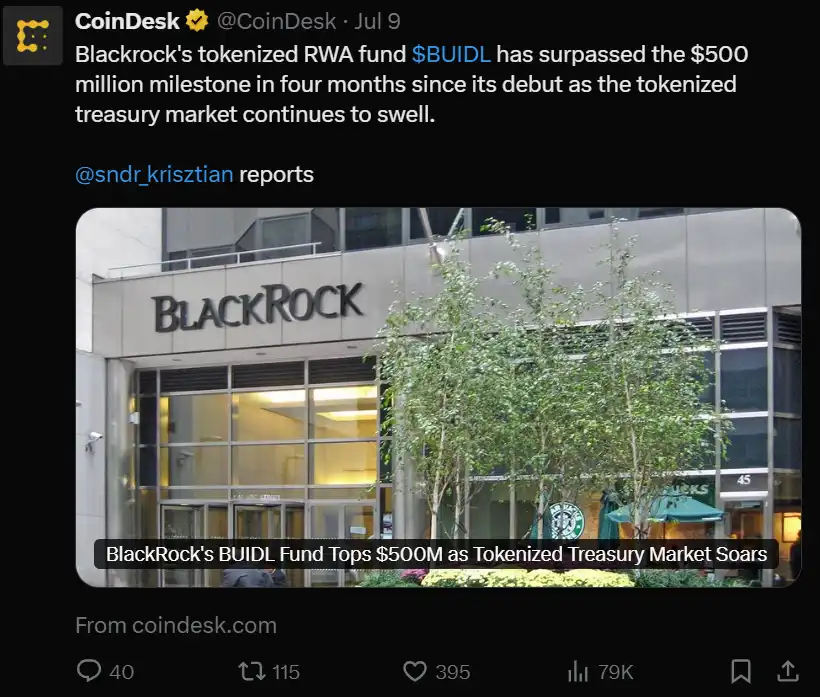
Task: Bookmark this CoinDesk post
Action: 740,671
